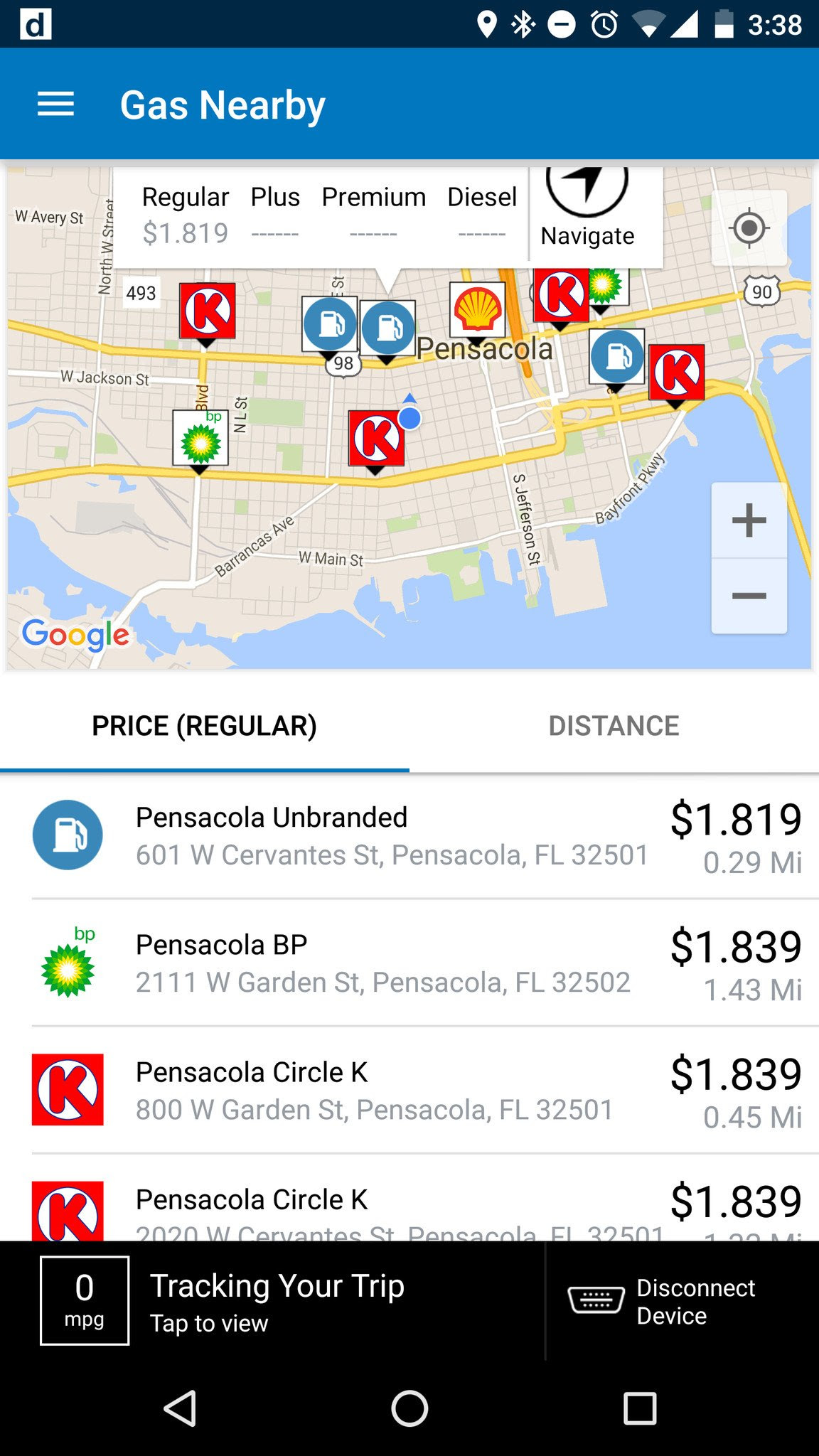This screenshot has height=1456, width=819.
Task: Tap Navigate in the map info popup
Action: tap(587, 210)
